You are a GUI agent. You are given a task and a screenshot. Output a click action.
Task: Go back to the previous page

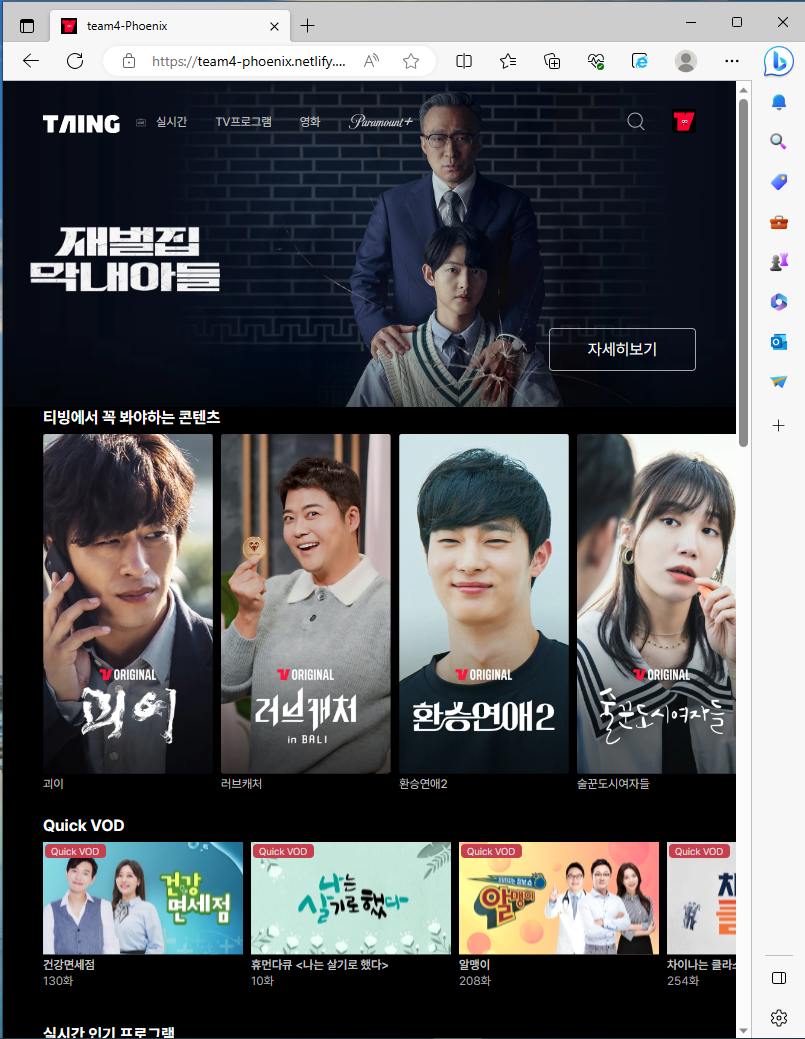click(31, 61)
